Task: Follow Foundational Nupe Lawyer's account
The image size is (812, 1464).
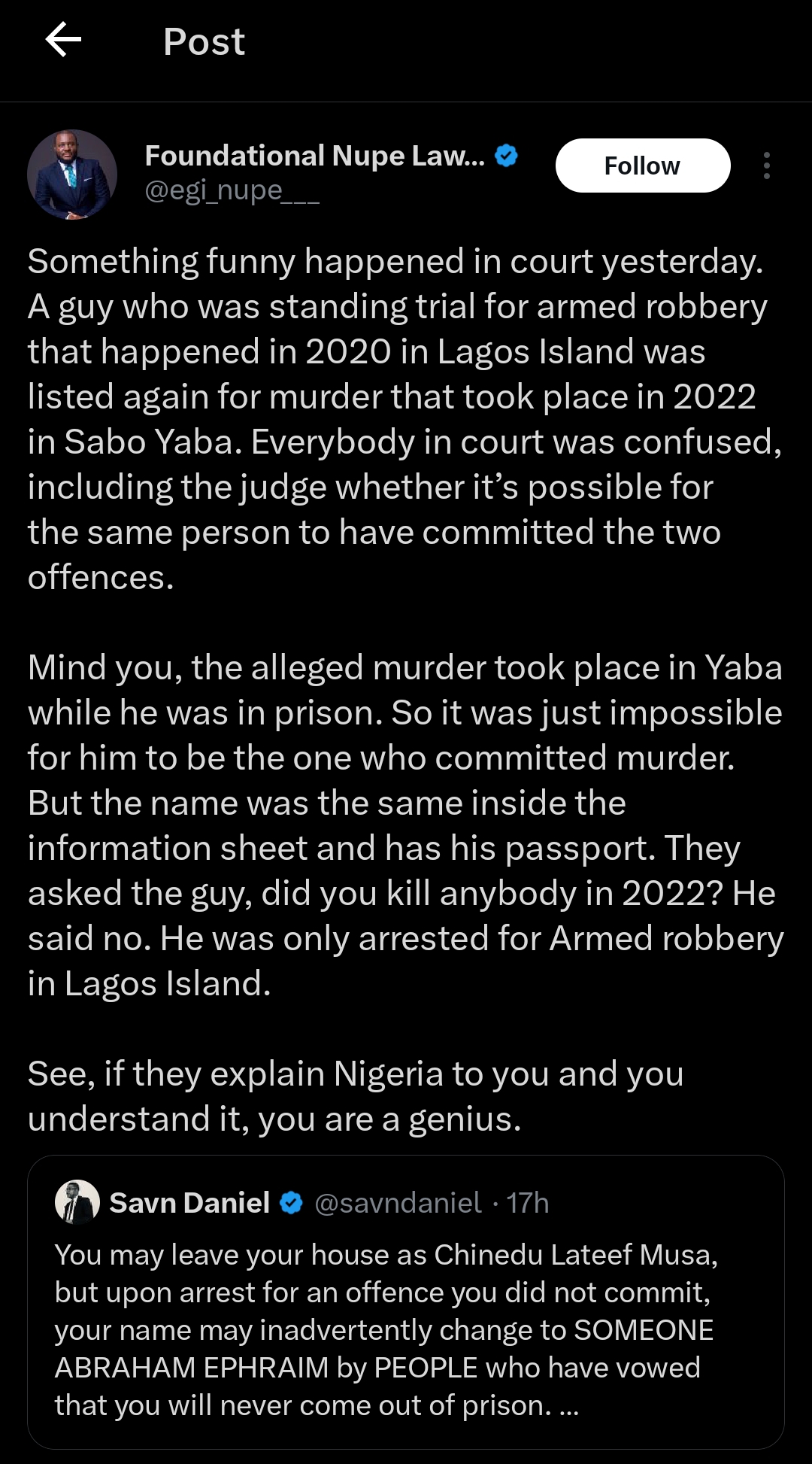Action: click(642, 166)
